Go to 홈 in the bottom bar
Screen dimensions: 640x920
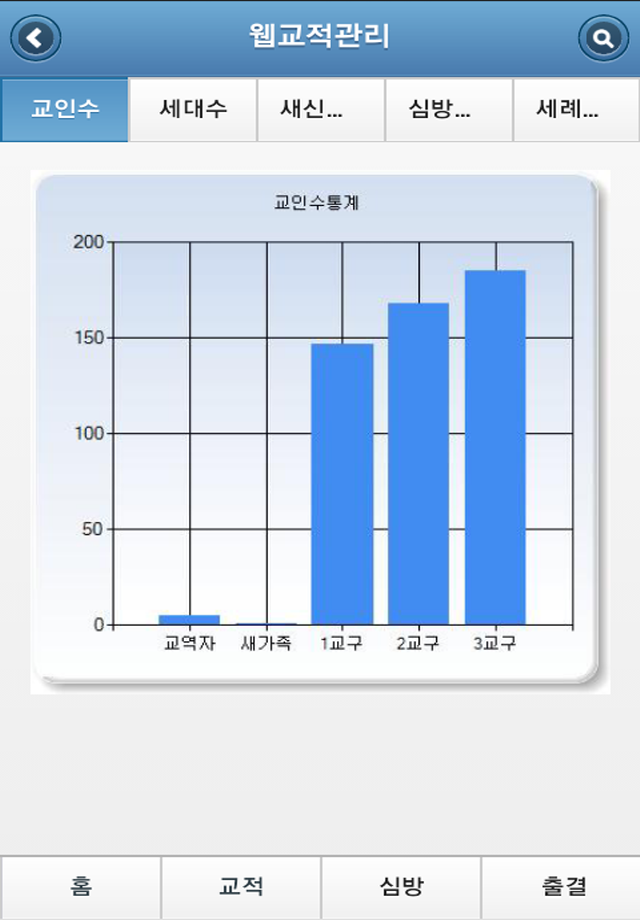coord(80,887)
